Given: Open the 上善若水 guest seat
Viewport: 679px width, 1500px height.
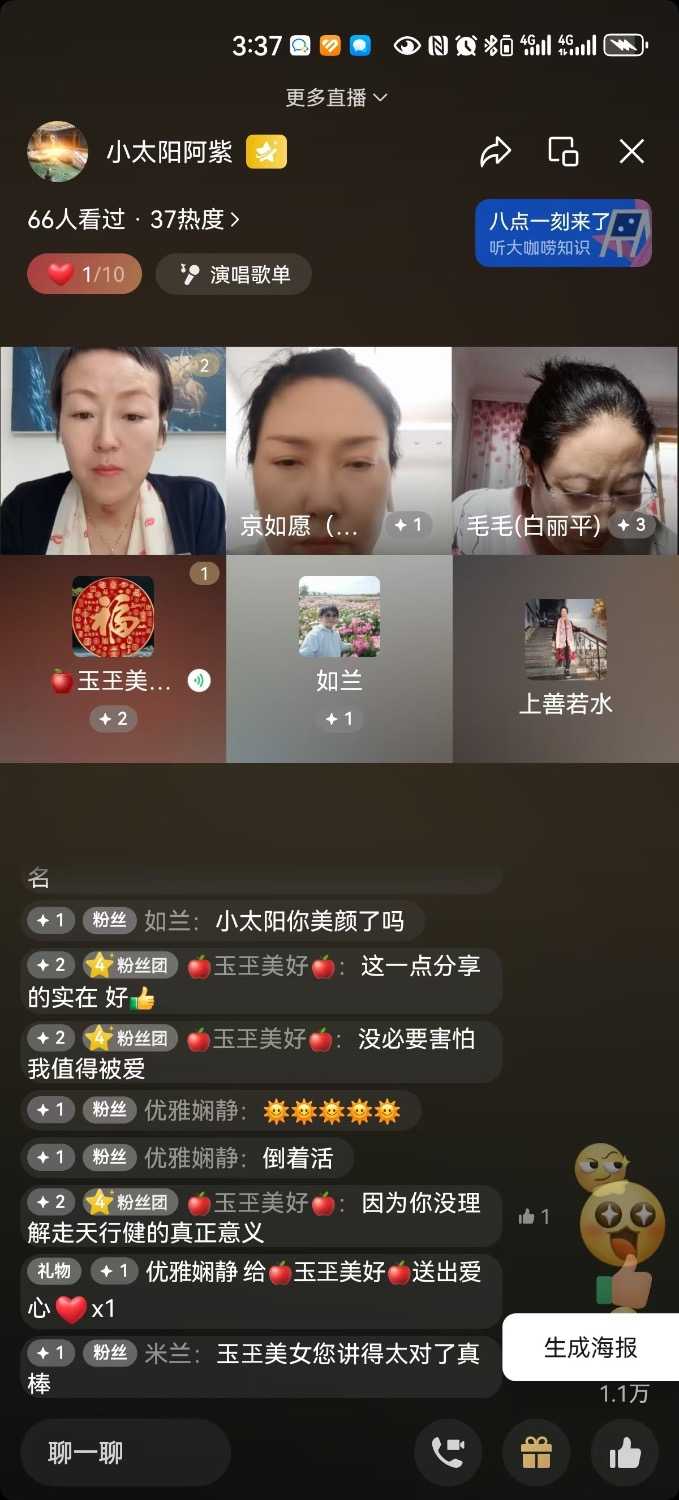Looking at the screenshot, I should click(565, 658).
